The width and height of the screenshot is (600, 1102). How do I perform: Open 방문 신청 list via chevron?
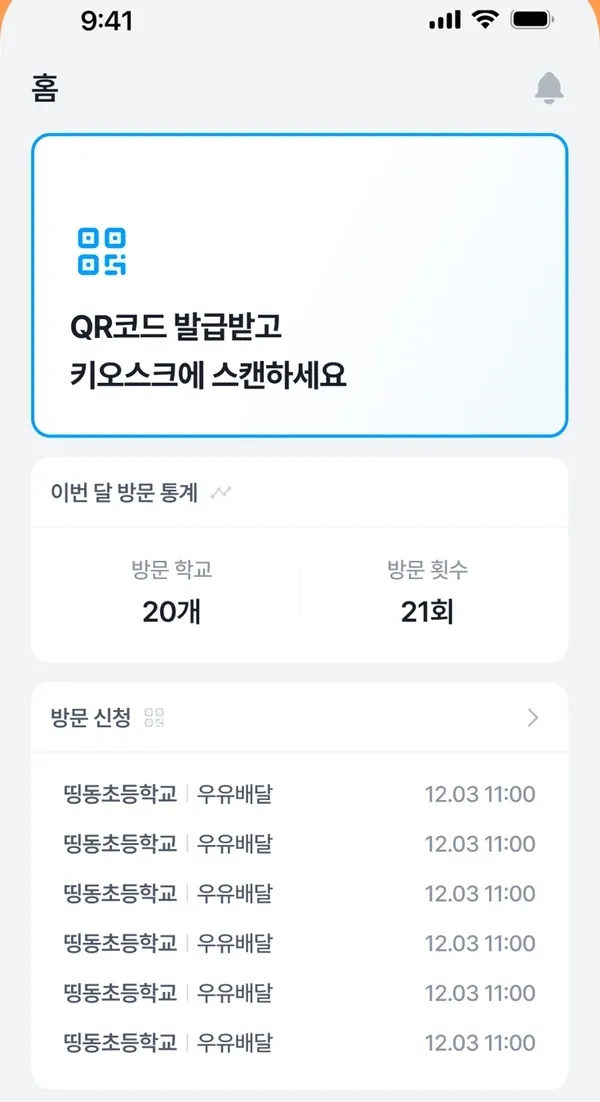533,718
